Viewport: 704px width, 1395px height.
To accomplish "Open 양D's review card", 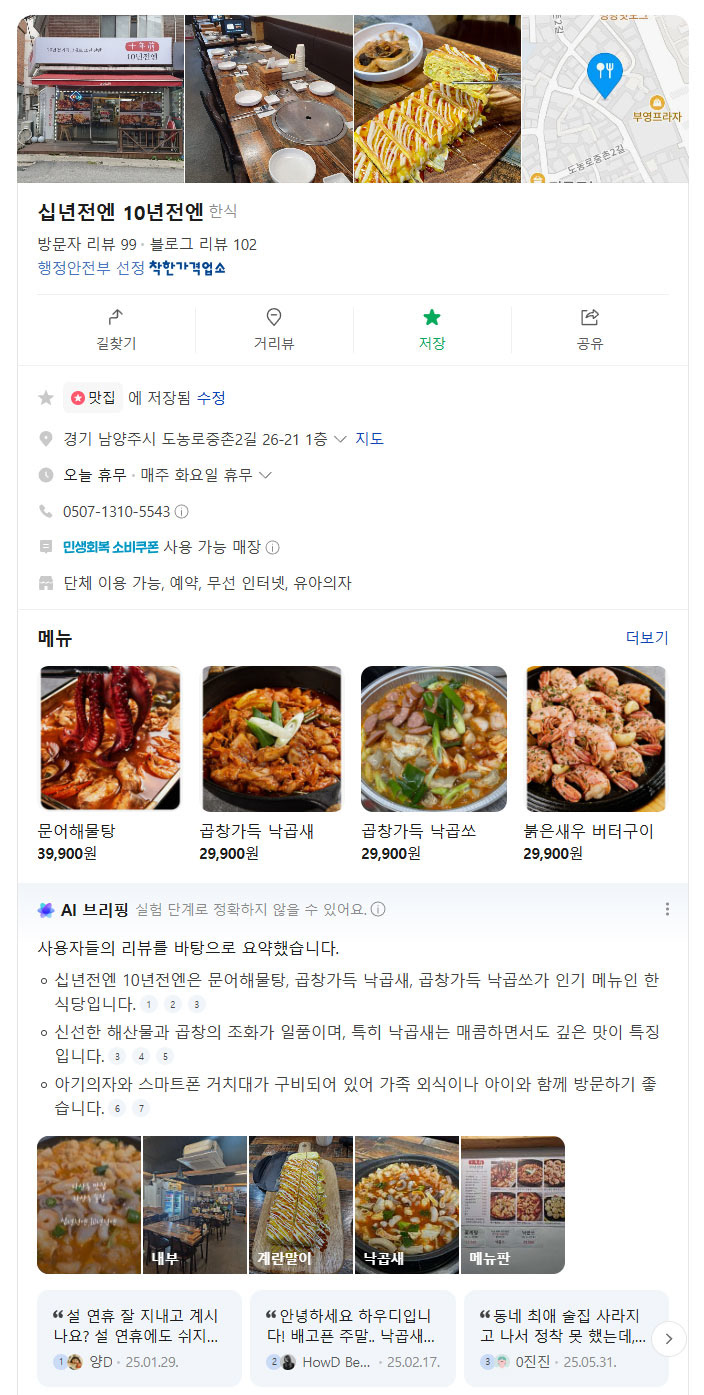I will click(x=139, y=1337).
